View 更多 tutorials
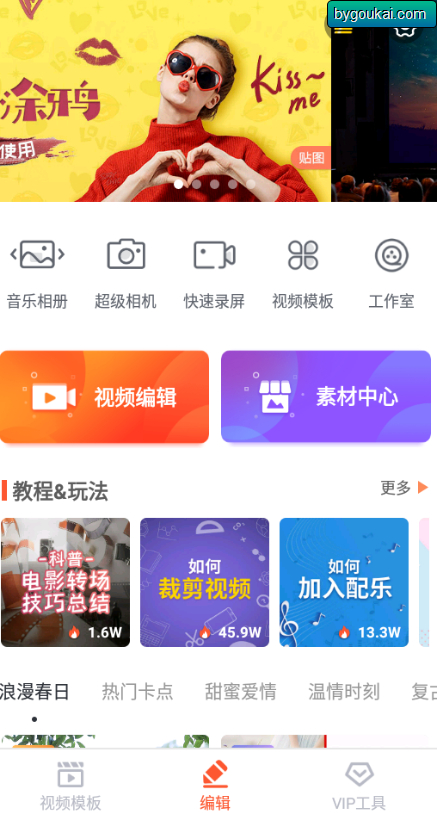This screenshot has width=437, height=813. click(x=404, y=488)
